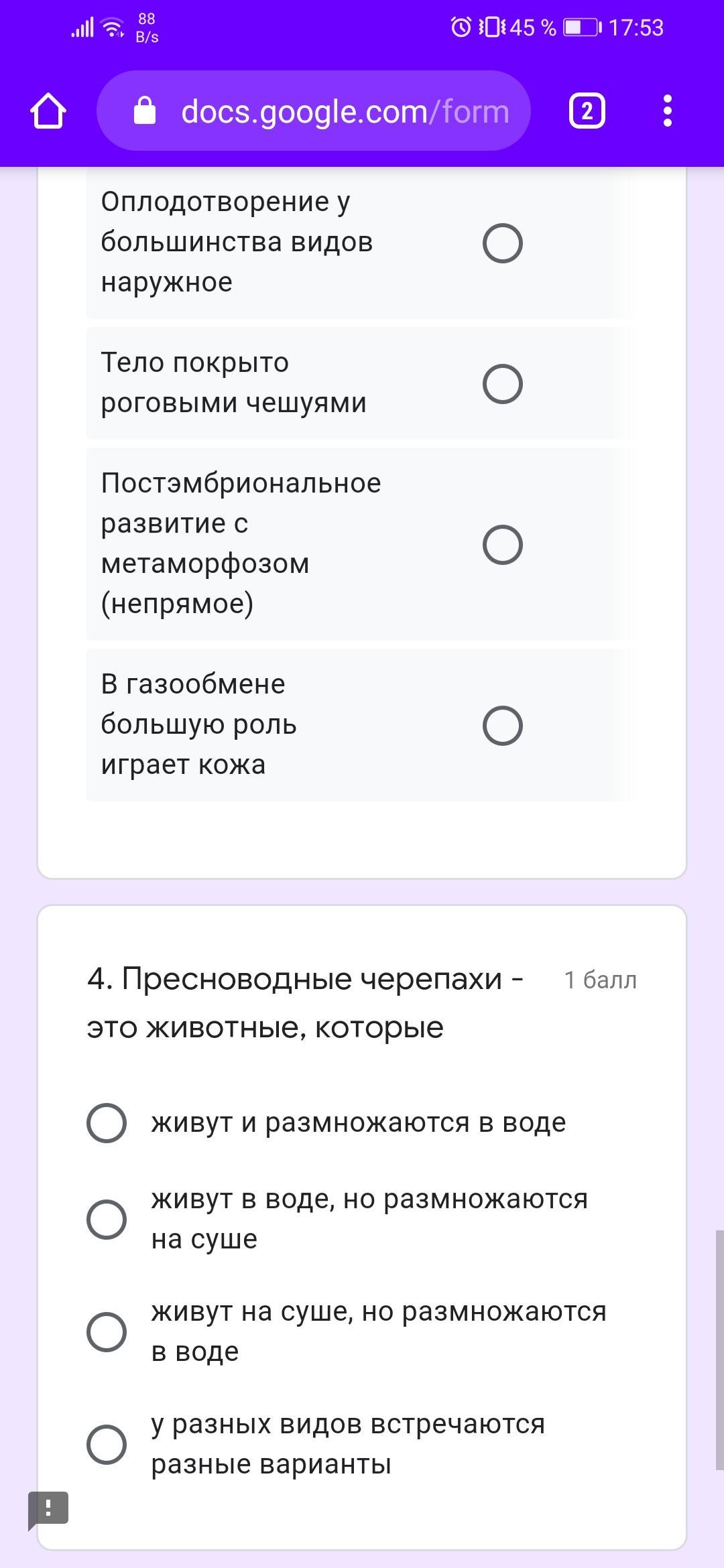Select radio for 'В газообмене большую роль играет кожа'
This screenshot has height=1568, width=724.
point(503,725)
